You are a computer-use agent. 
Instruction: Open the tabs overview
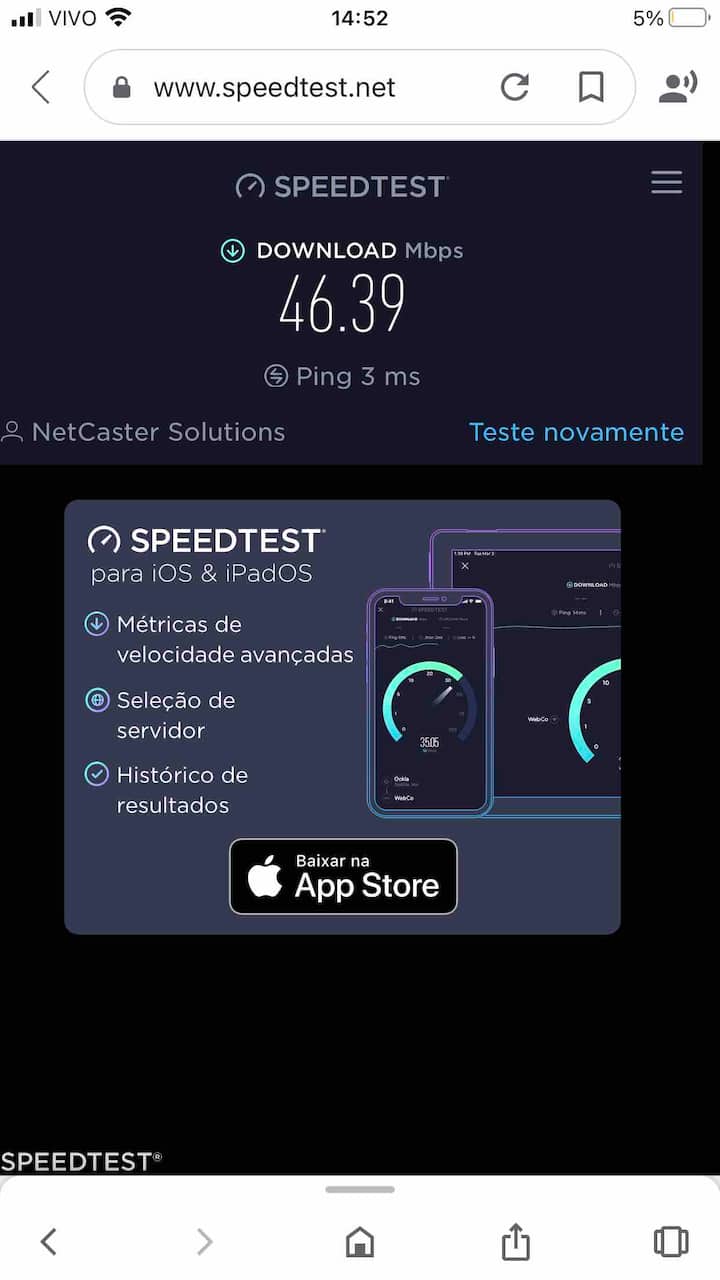pyautogui.click(x=670, y=1241)
